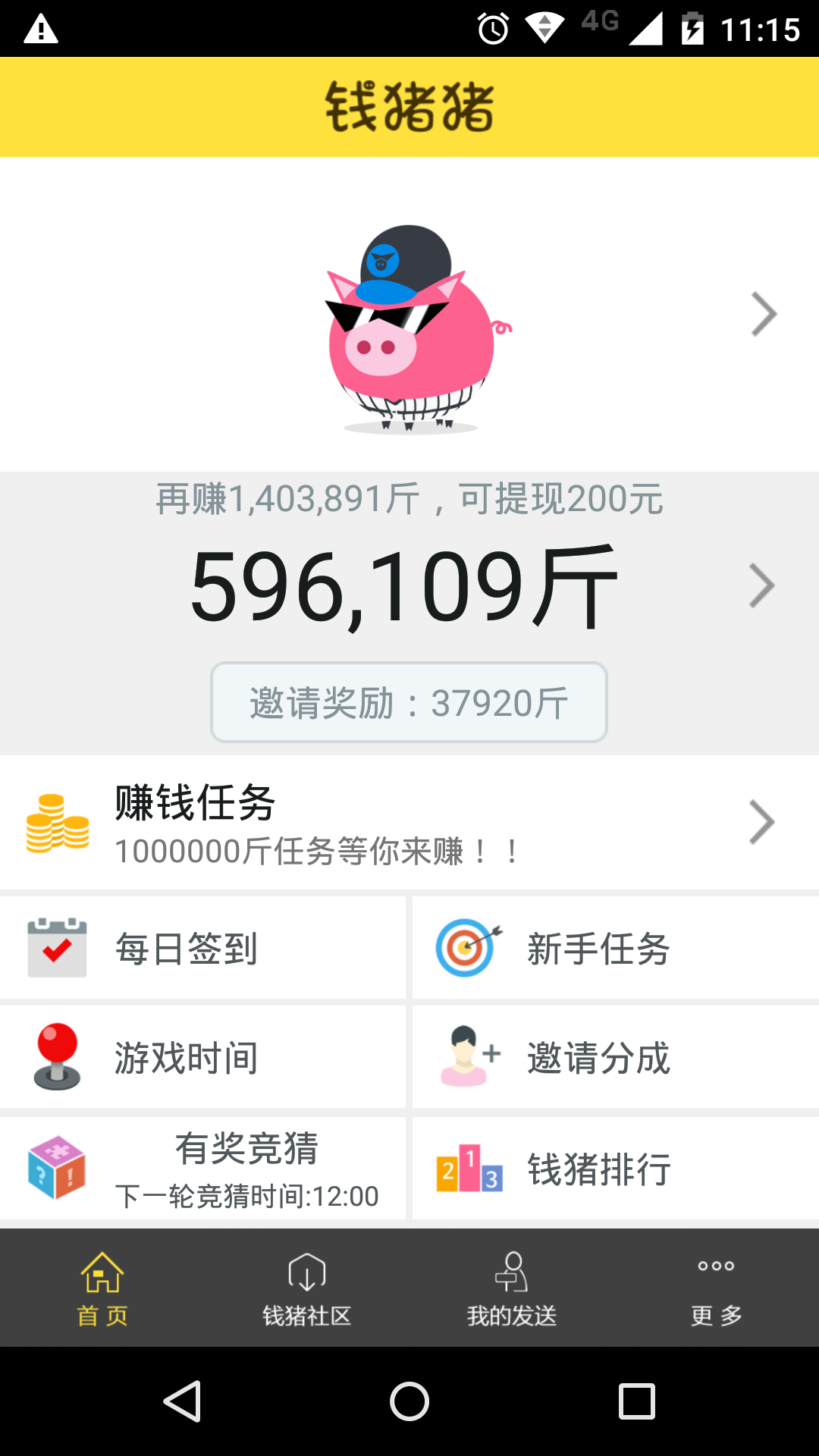Image resolution: width=819 pixels, height=1456 pixels.
Task: Expand the pig profile chevron arrow
Action: click(x=764, y=313)
